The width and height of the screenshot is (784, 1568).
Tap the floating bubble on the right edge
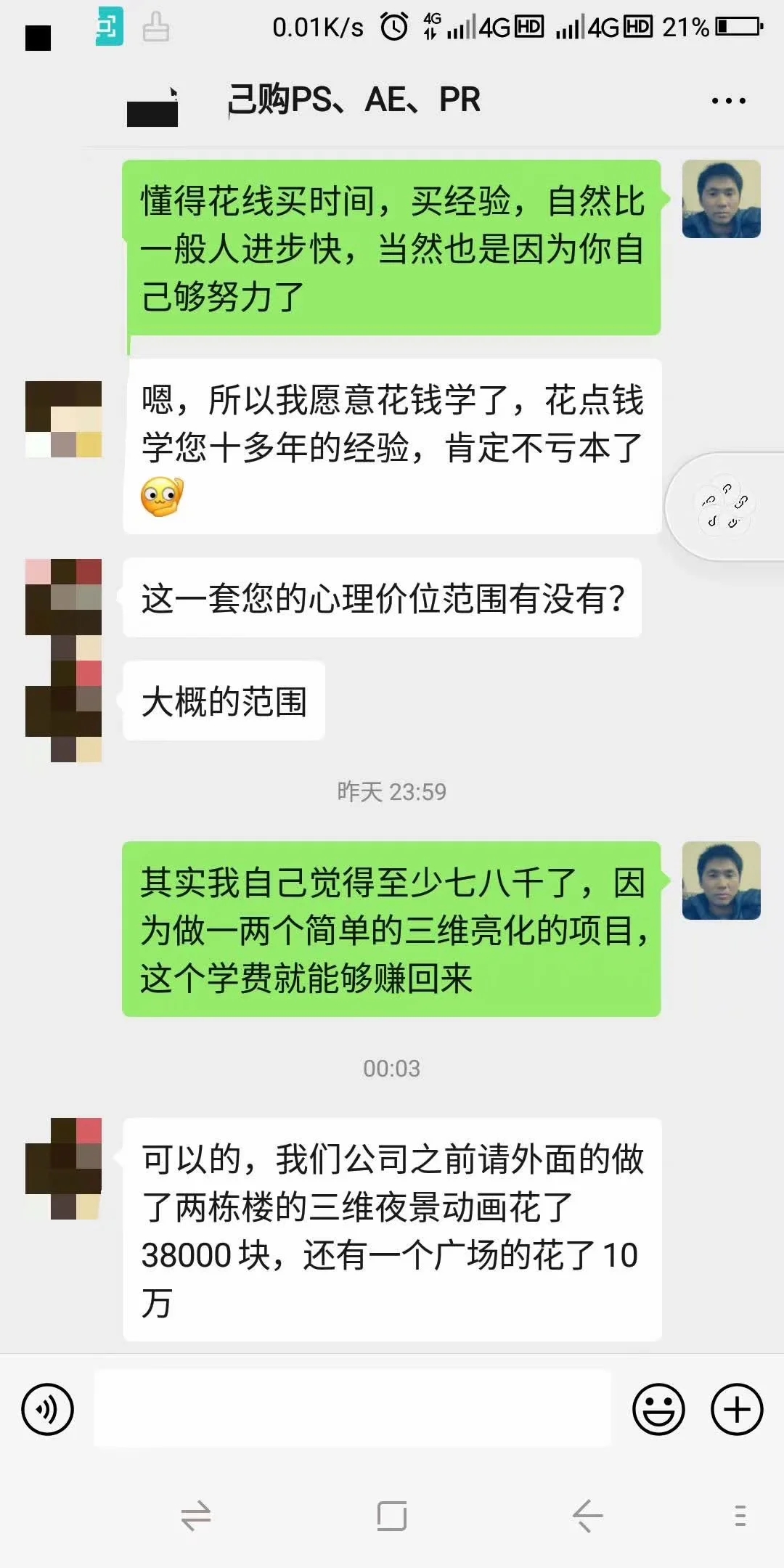pyautogui.click(x=724, y=506)
